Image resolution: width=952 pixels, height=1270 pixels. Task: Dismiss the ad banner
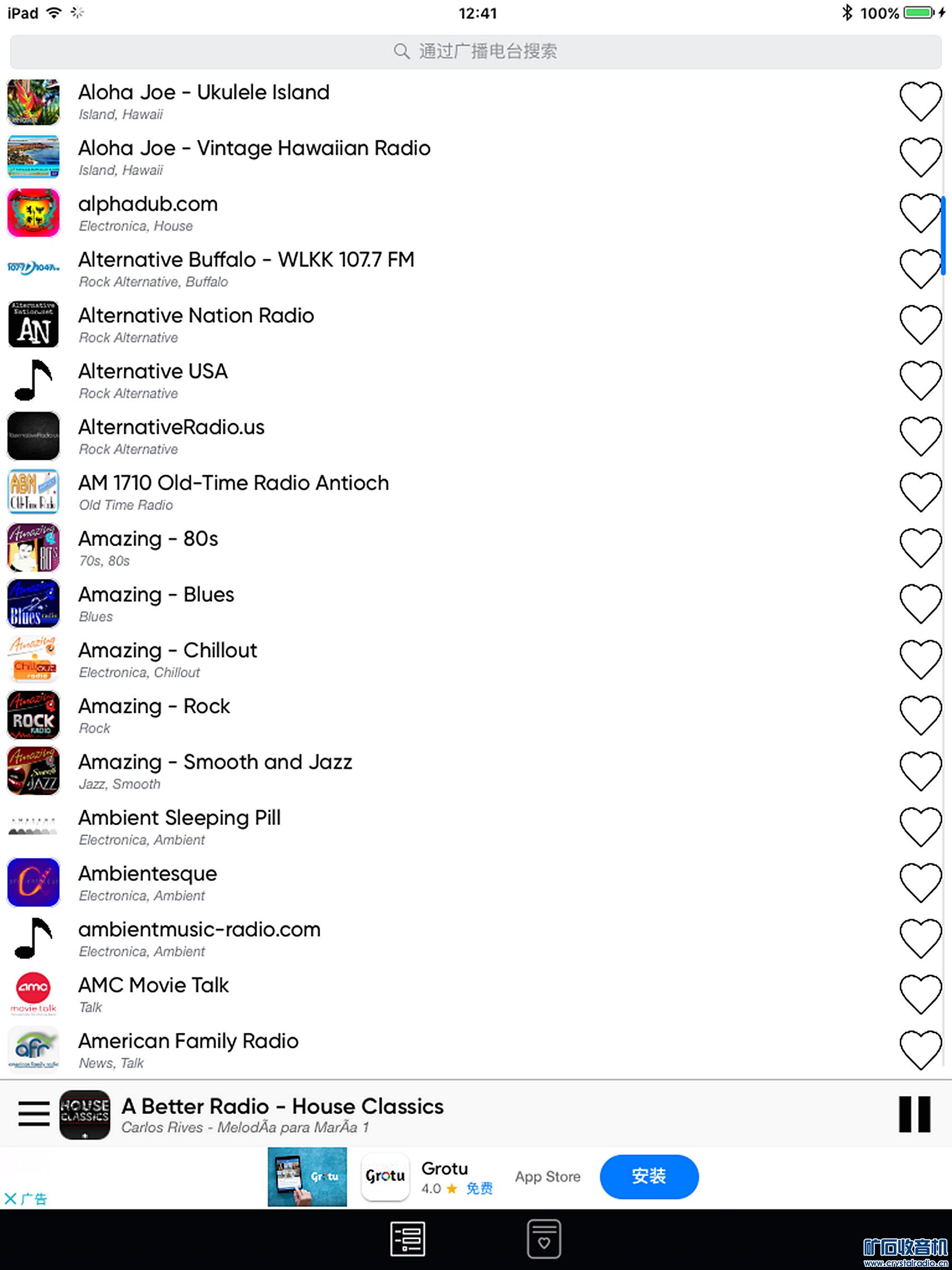point(11,1199)
